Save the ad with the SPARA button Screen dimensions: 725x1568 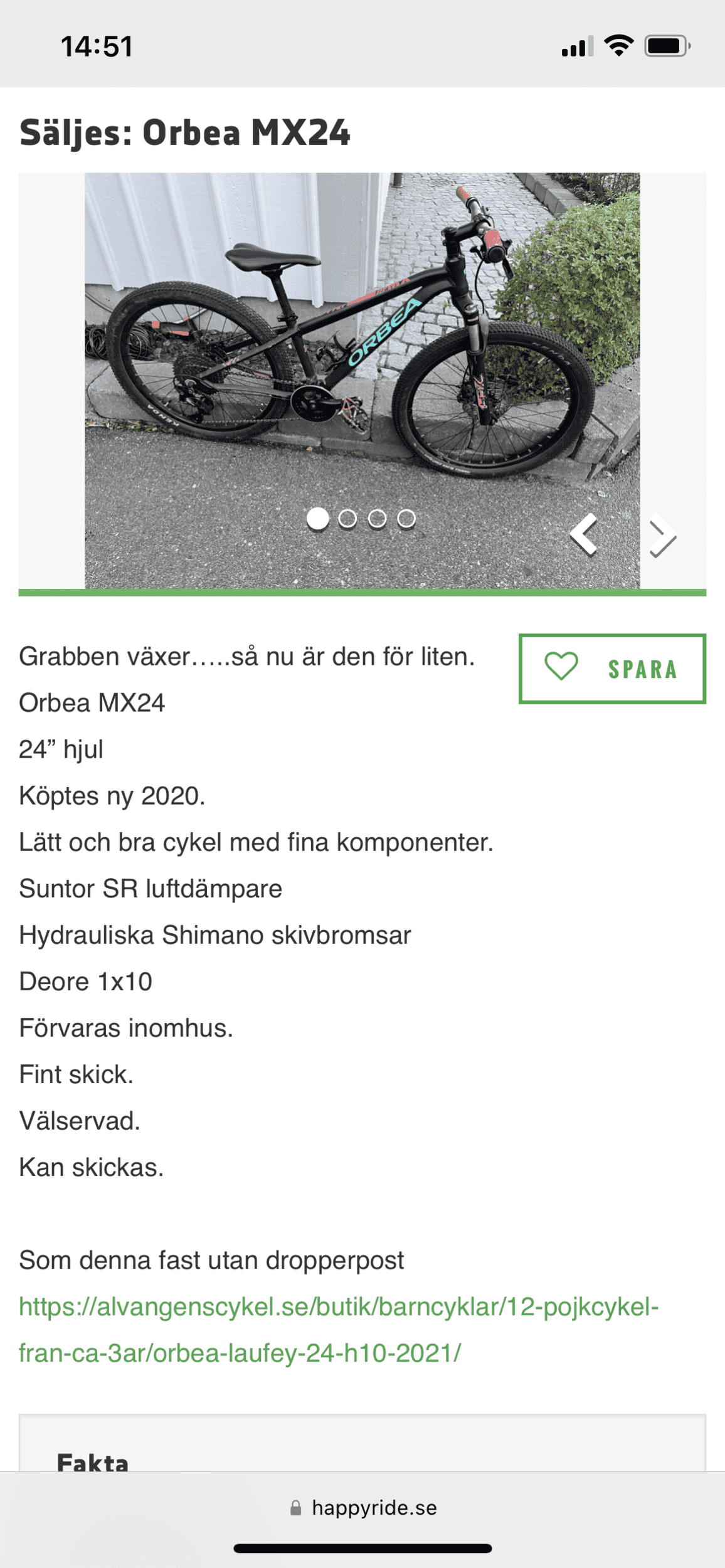click(612, 669)
